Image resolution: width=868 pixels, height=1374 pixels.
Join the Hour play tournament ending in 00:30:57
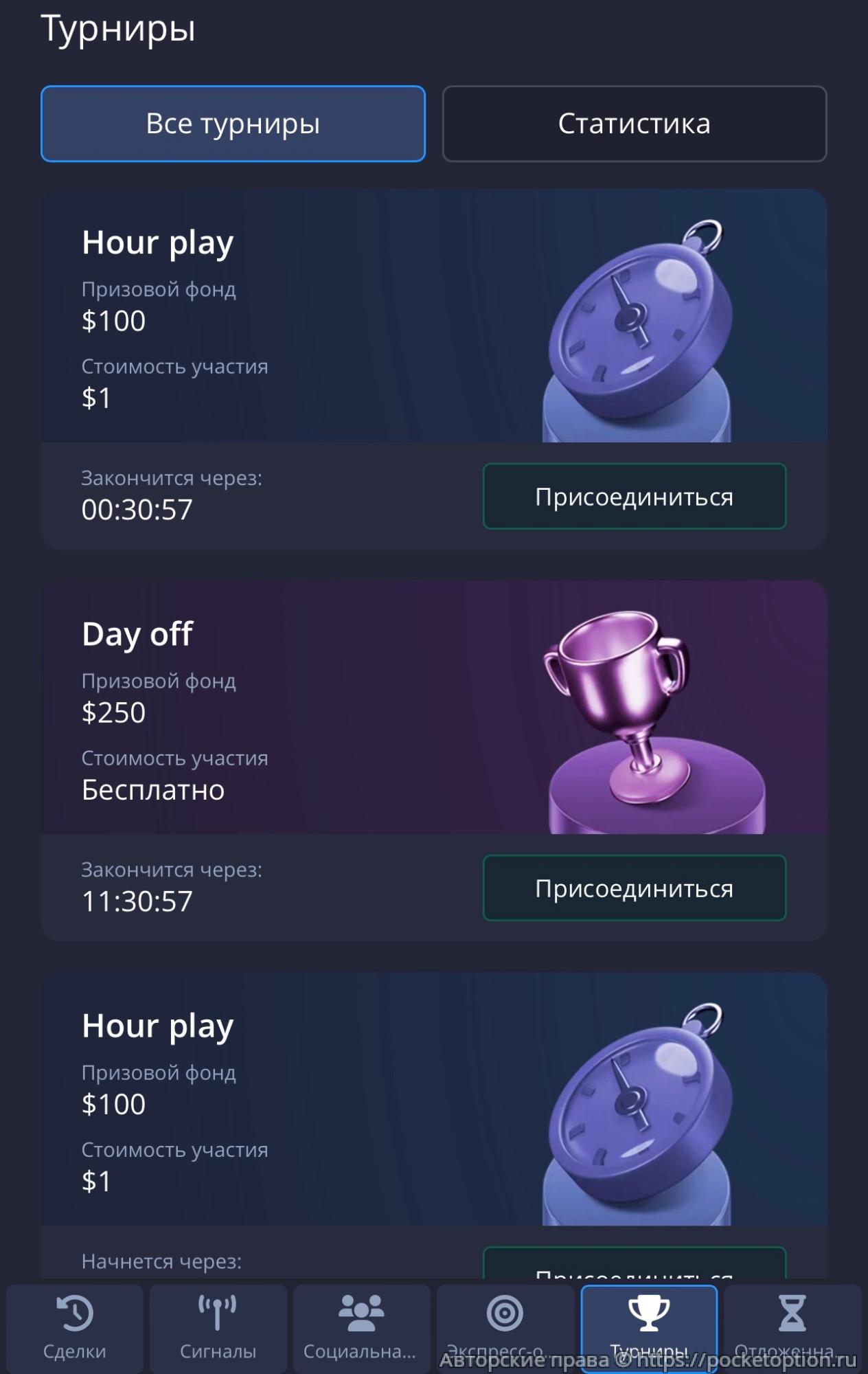click(634, 496)
